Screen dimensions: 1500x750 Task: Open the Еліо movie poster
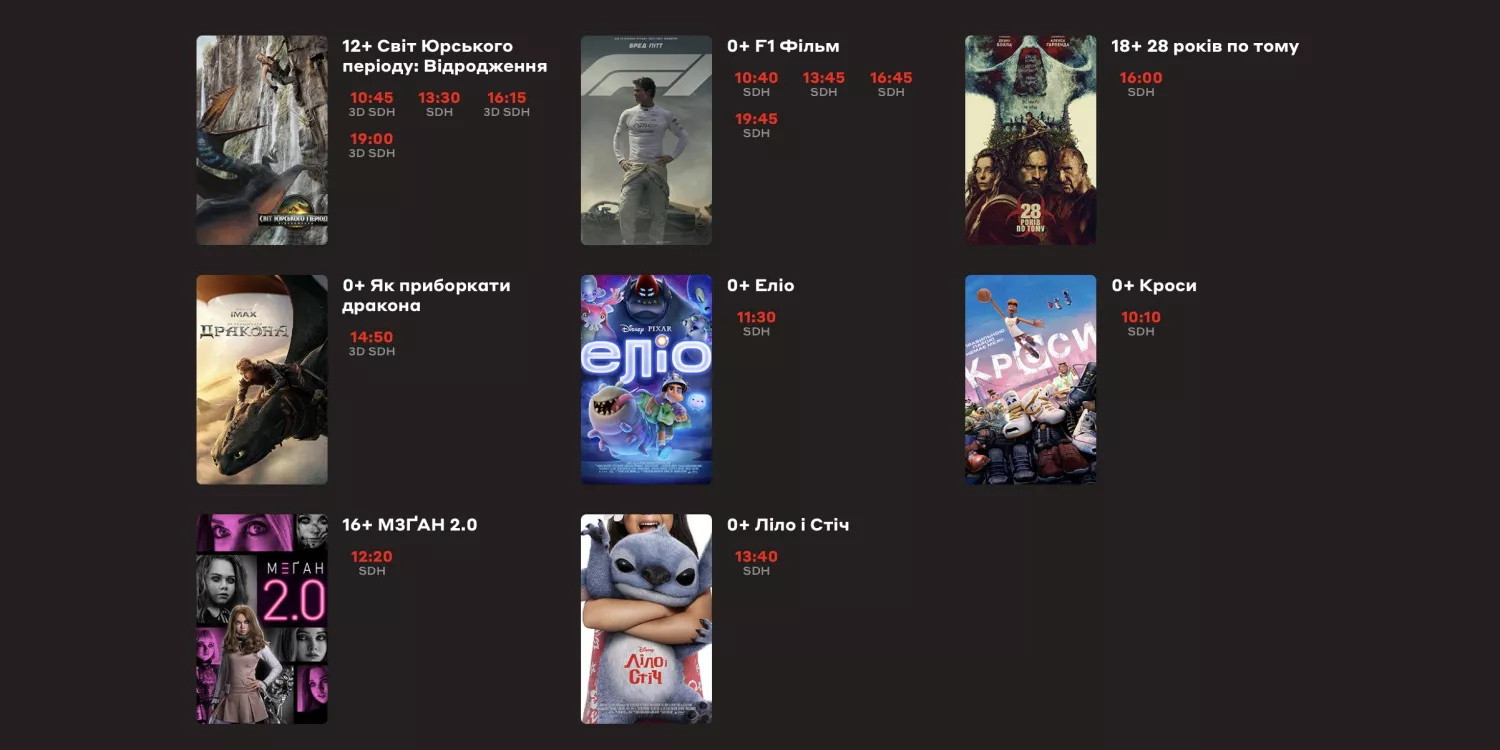pyautogui.click(x=646, y=380)
